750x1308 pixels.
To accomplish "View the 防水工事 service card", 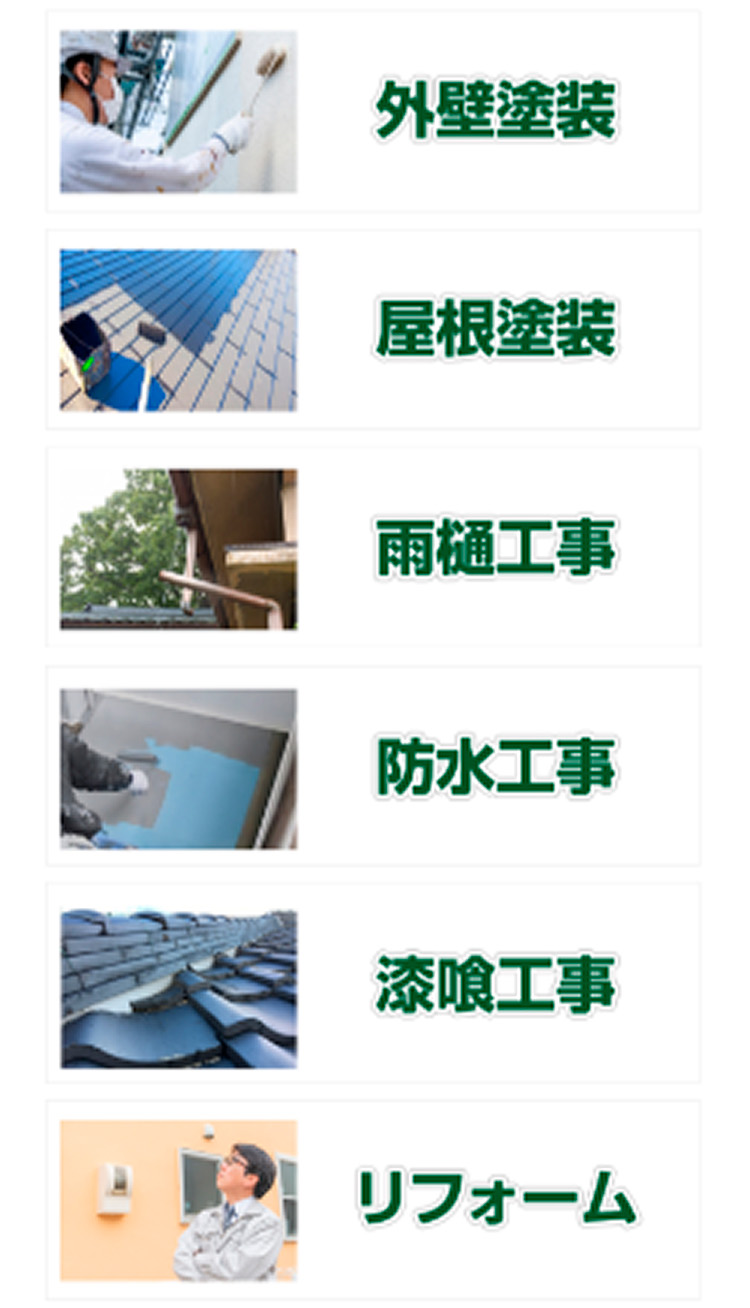I will click(x=374, y=766).
